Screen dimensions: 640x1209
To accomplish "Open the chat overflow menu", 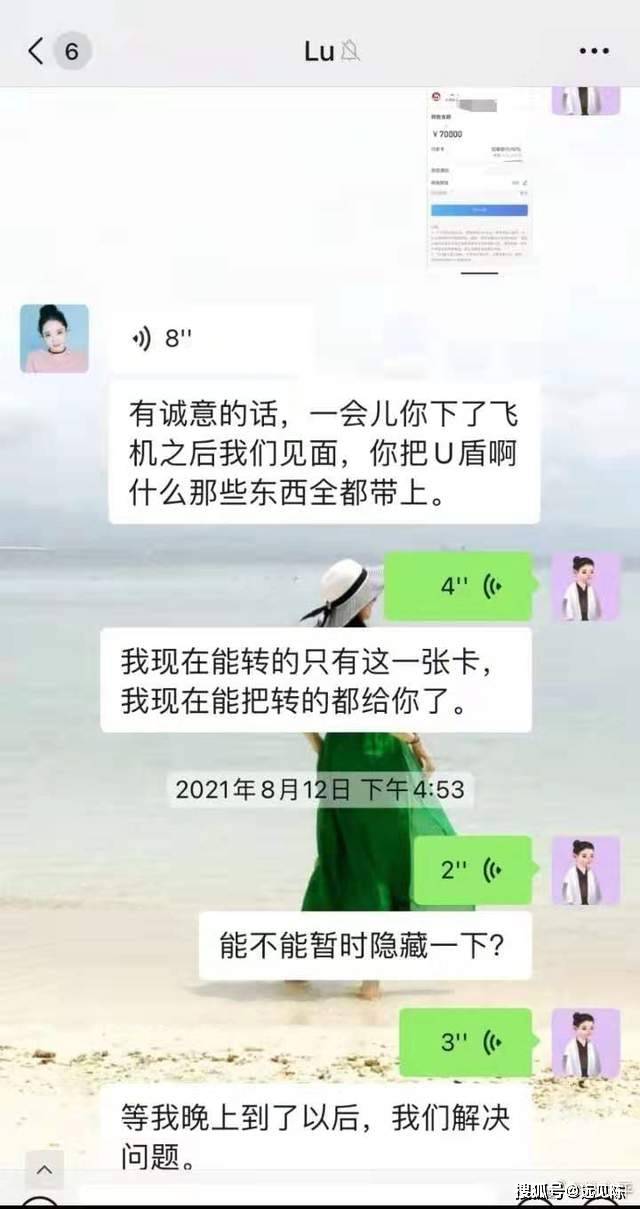I will 594,51.
